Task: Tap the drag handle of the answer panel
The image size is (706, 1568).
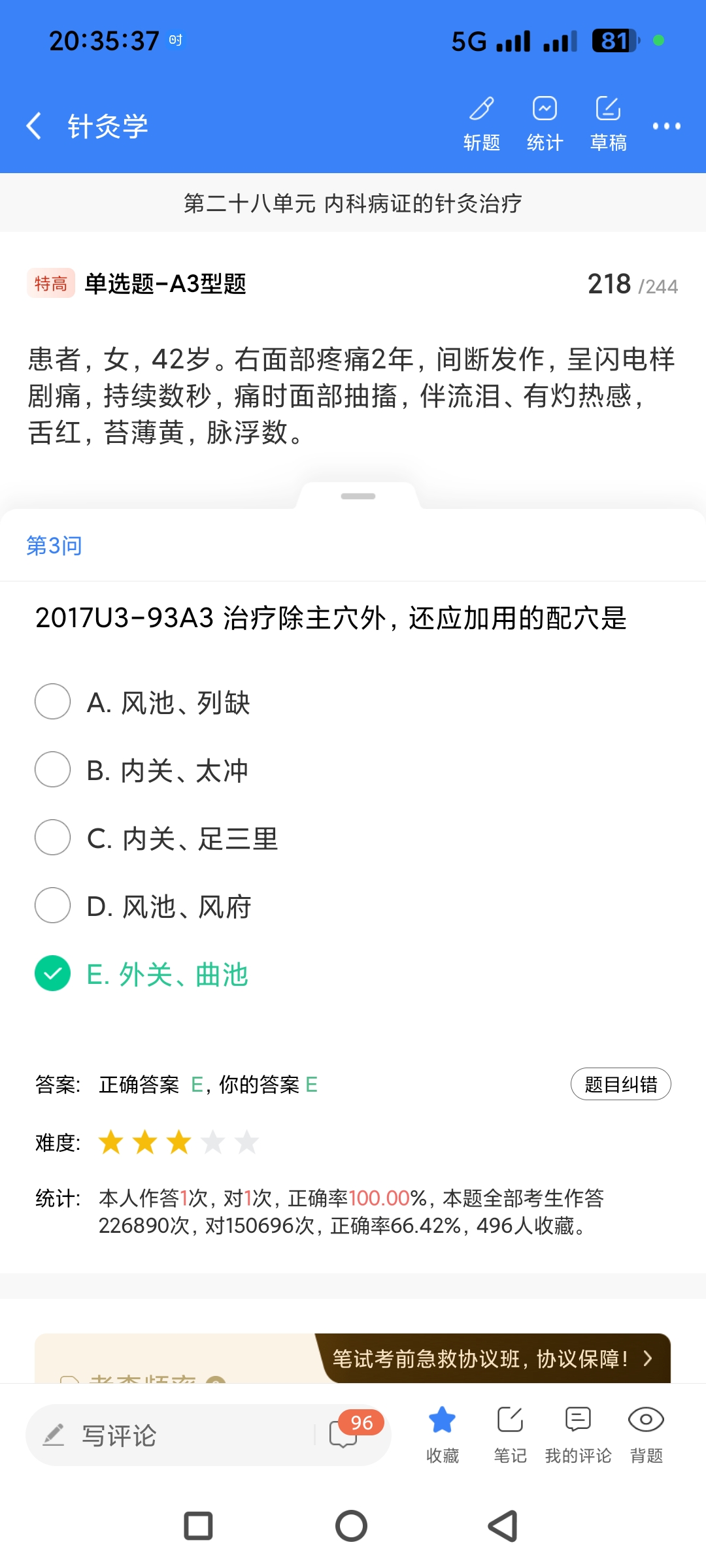Action: tap(358, 497)
